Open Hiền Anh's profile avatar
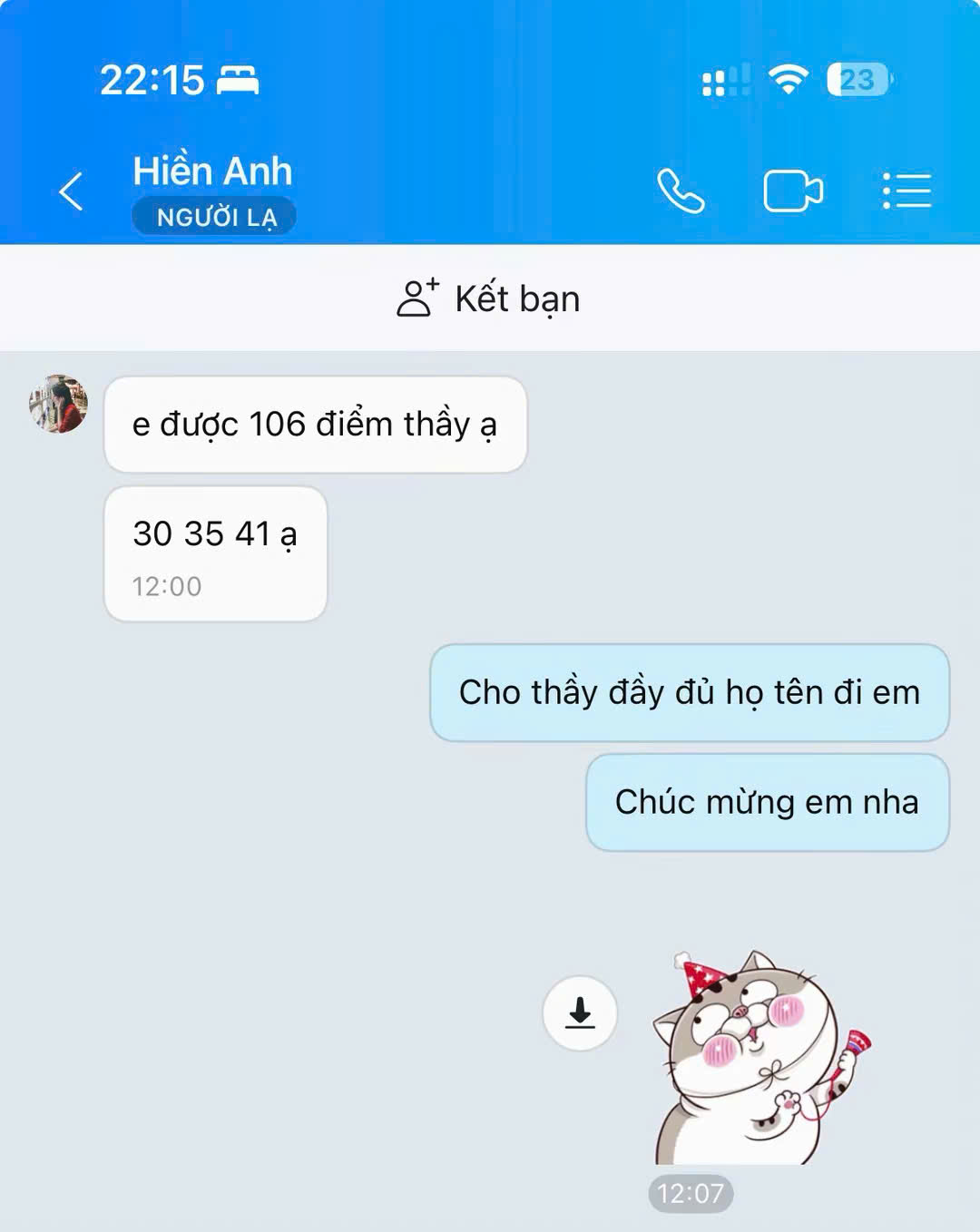 tap(59, 404)
